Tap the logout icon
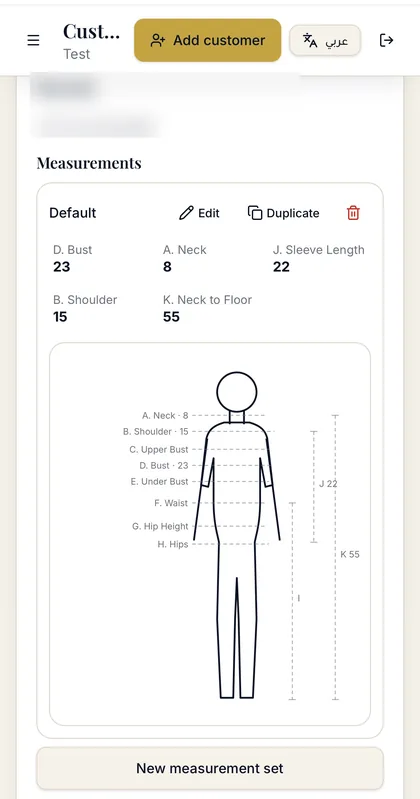Image resolution: width=420 pixels, height=799 pixels. [387, 40]
